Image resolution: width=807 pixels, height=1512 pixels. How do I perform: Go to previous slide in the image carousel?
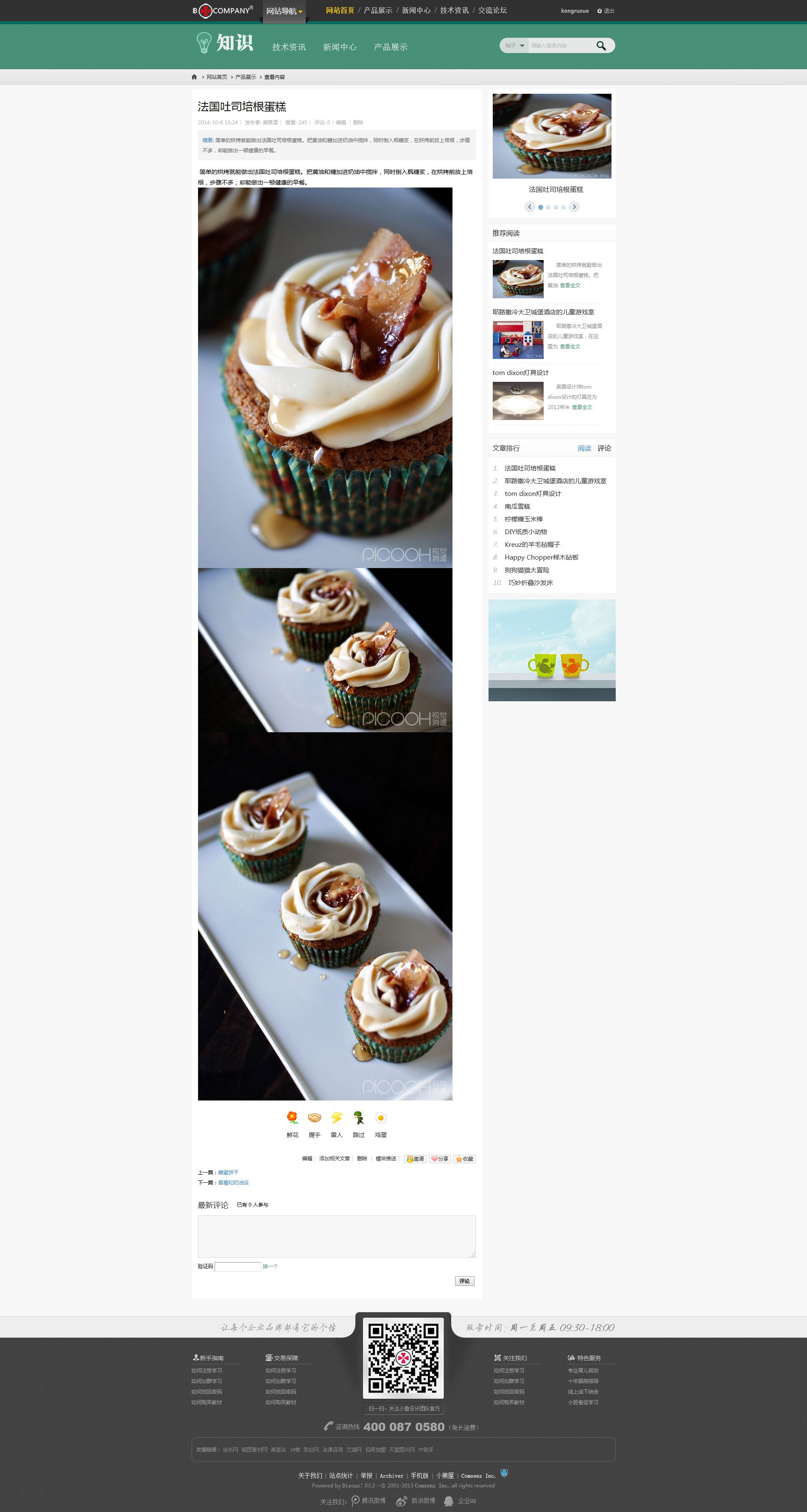tap(529, 207)
